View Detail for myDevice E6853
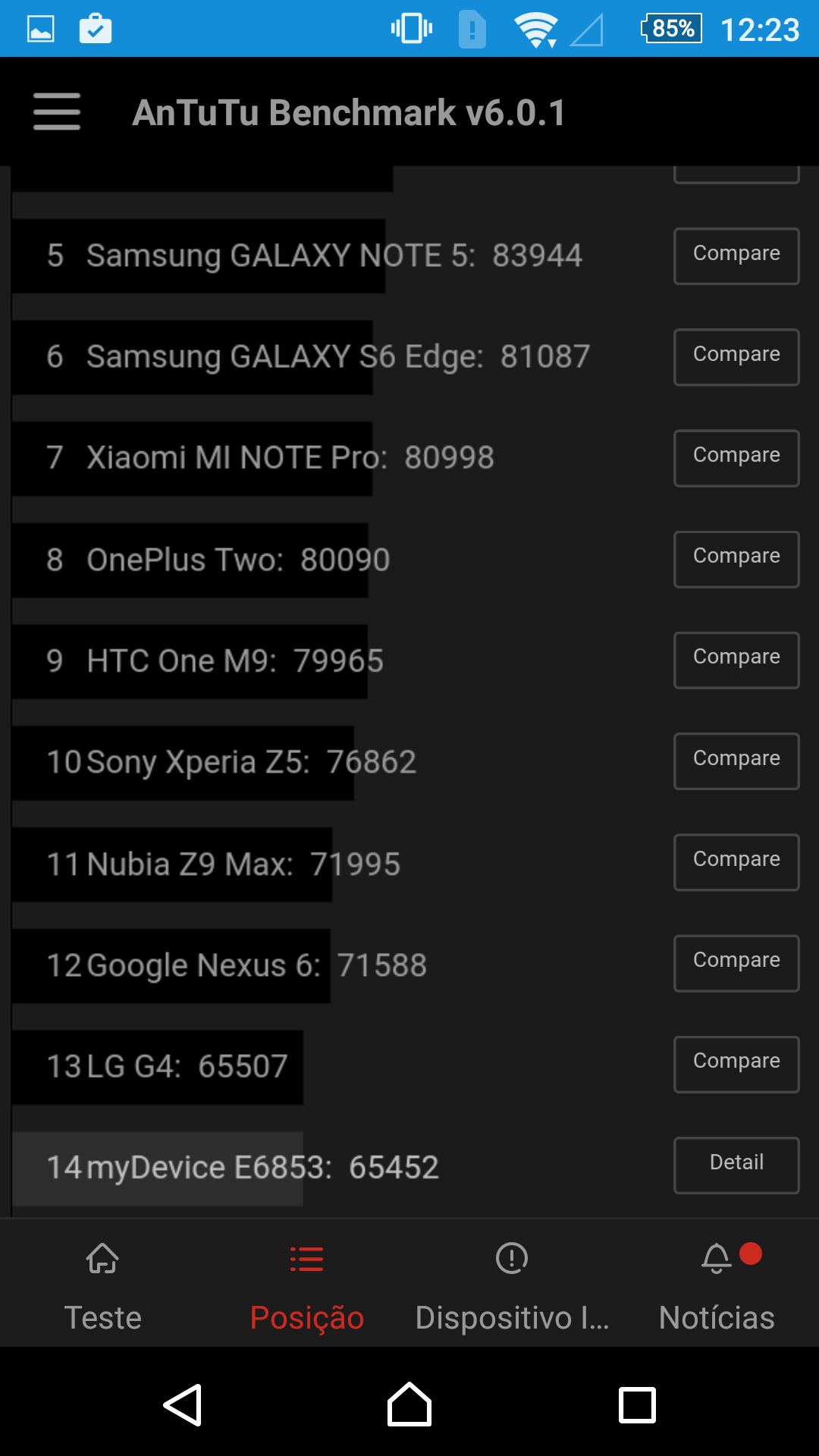 (736, 1166)
